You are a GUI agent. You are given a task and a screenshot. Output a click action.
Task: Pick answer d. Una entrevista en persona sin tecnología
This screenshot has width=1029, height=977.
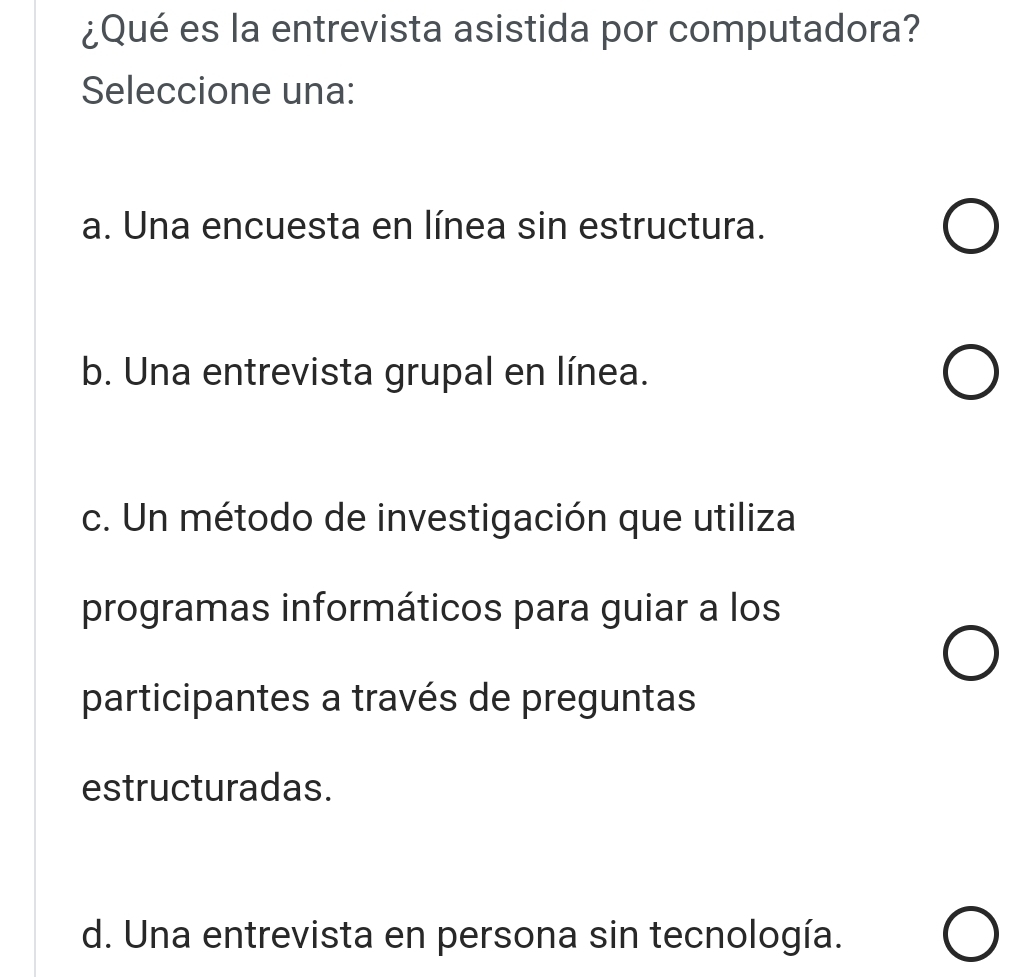pos(968,938)
